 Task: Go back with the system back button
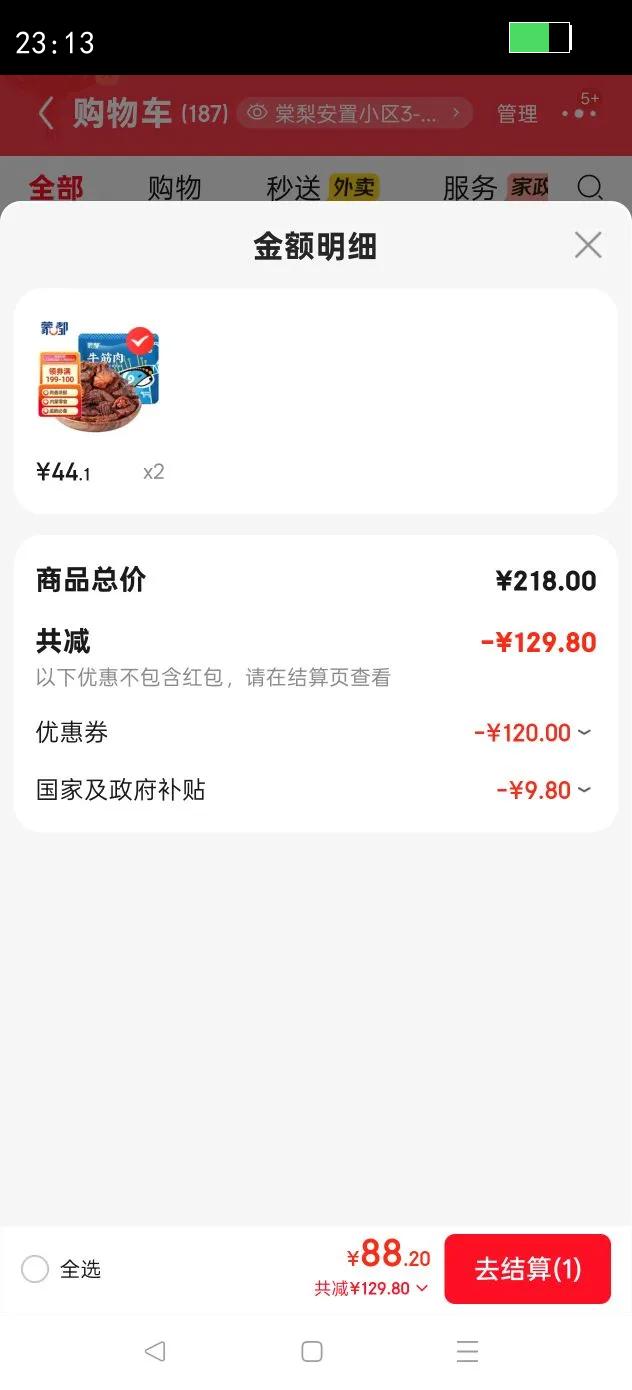coord(155,1352)
